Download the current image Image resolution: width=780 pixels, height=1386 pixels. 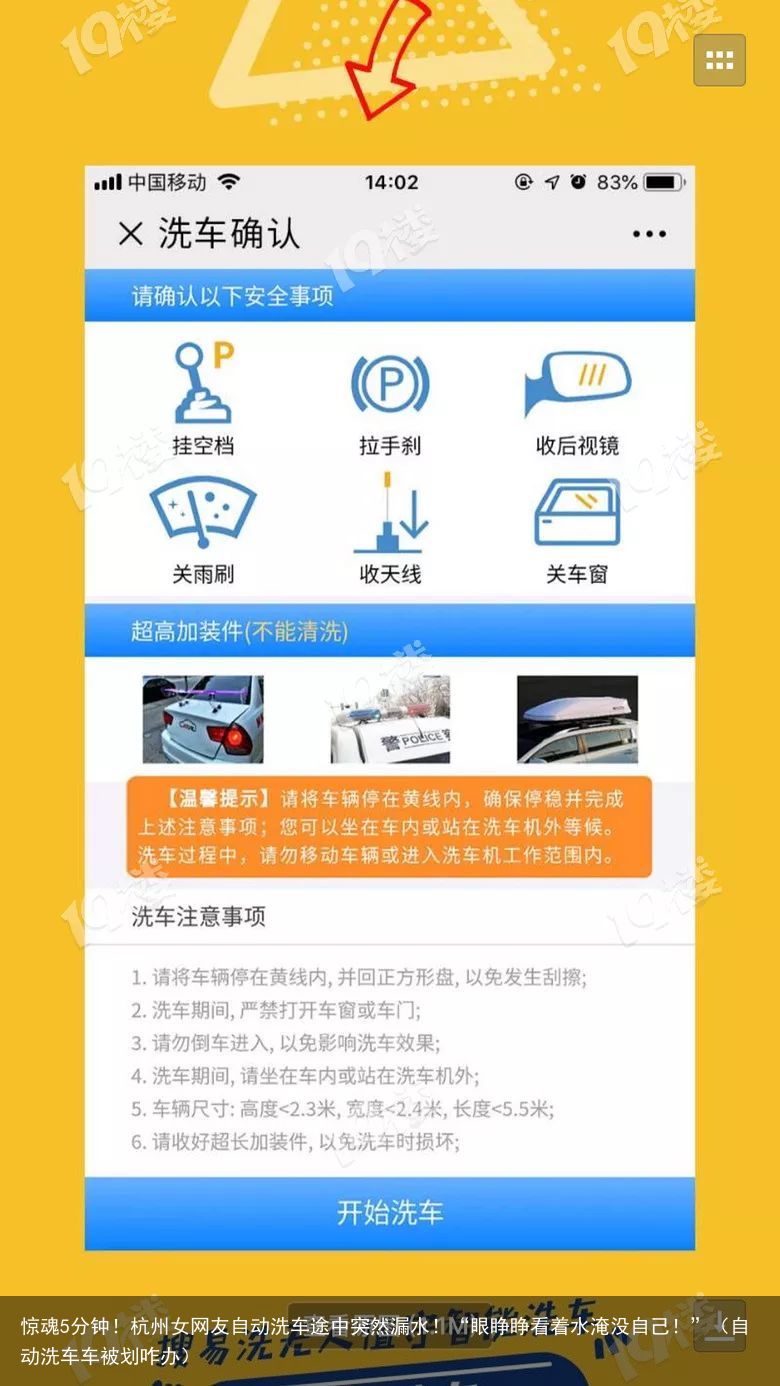[720, 1326]
